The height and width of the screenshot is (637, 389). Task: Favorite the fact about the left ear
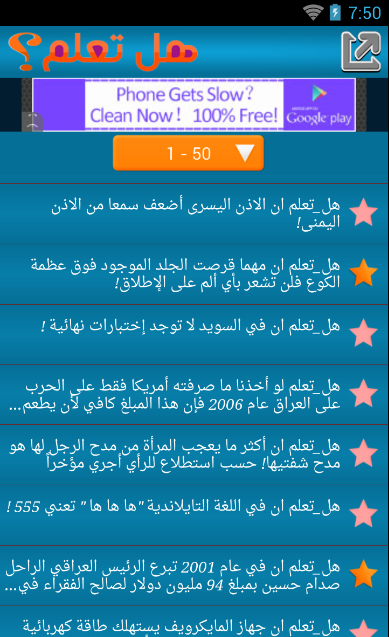[x=363, y=212]
